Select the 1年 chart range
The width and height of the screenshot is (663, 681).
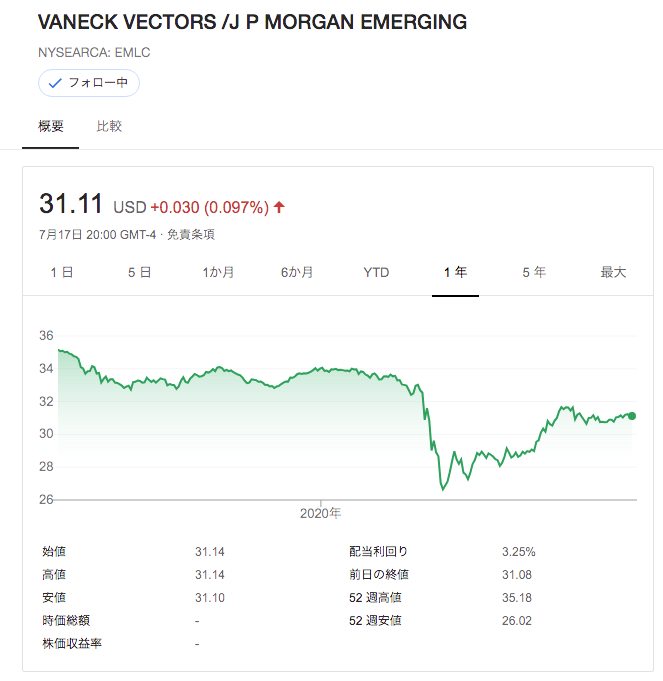click(x=455, y=272)
